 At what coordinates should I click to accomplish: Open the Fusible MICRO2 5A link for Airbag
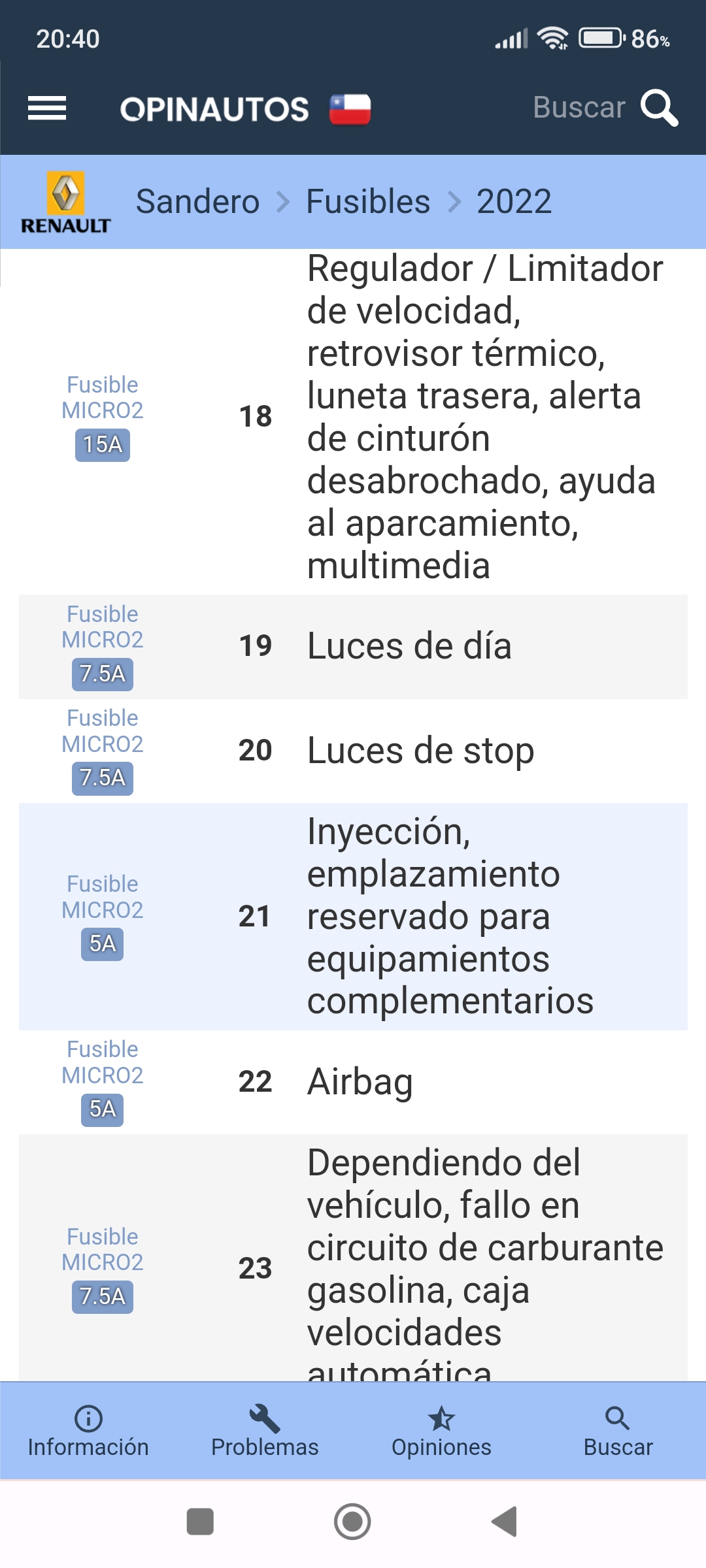(x=103, y=1082)
